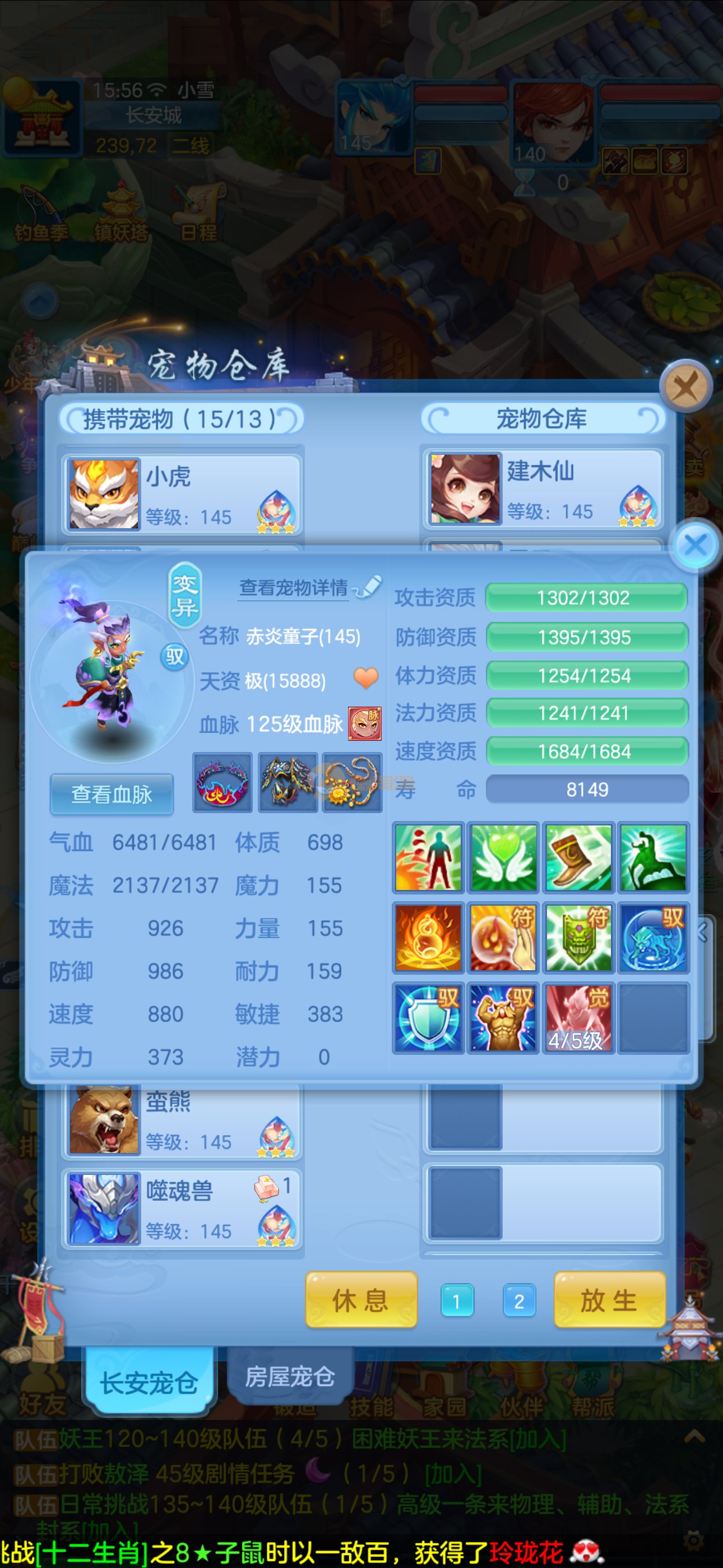Go to page 1
The width and height of the screenshot is (723, 1568).
pyautogui.click(x=456, y=1301)
